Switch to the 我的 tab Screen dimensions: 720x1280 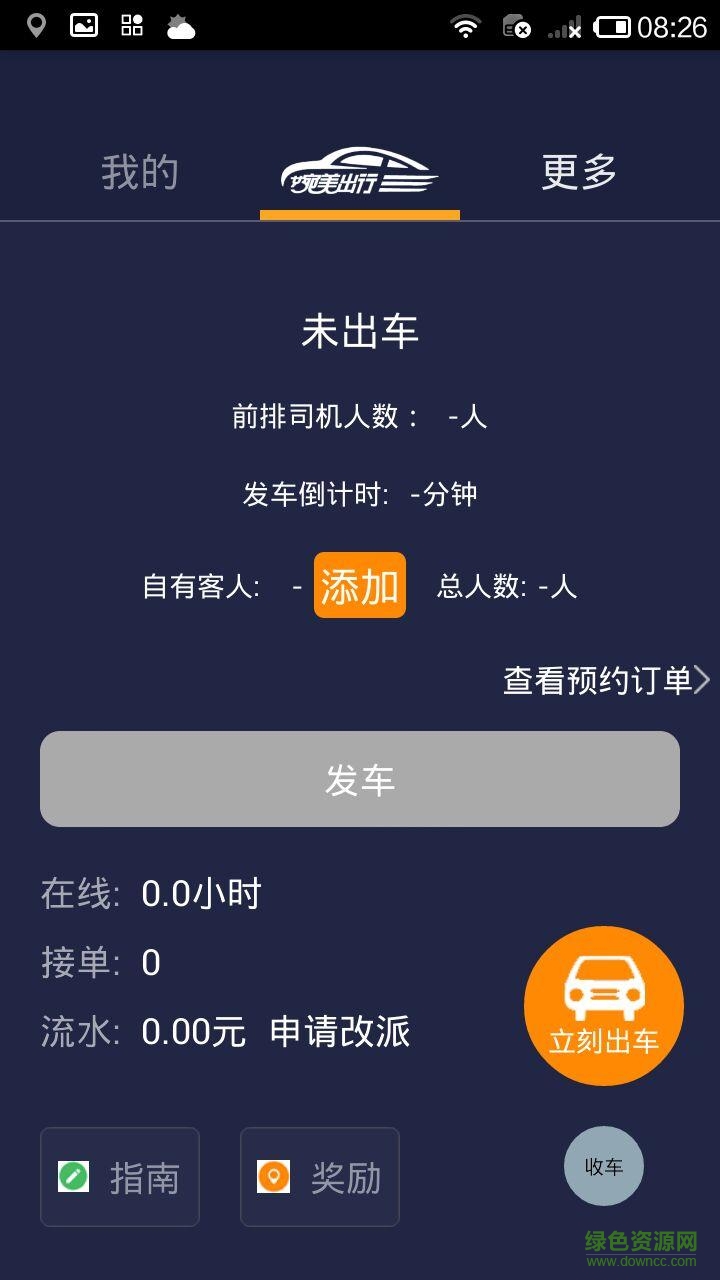140,170
